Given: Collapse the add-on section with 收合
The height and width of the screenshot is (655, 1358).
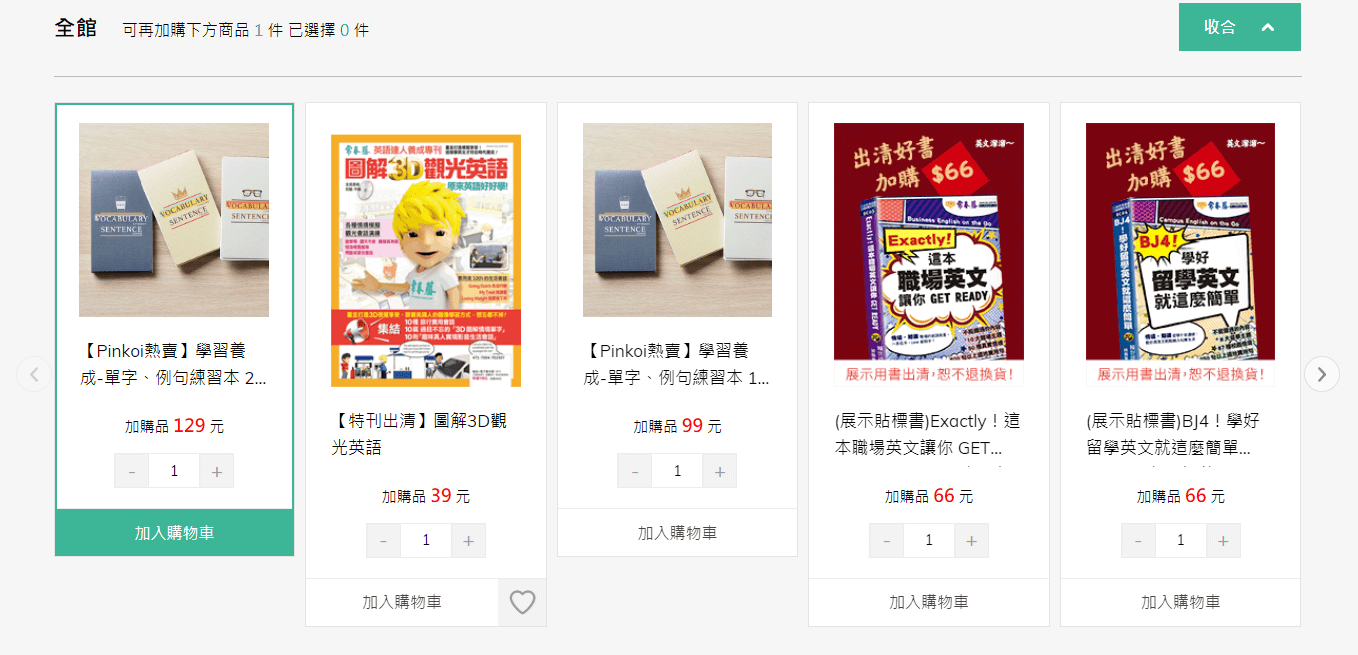Looking at the screenshot, I should click(1239, 27).
